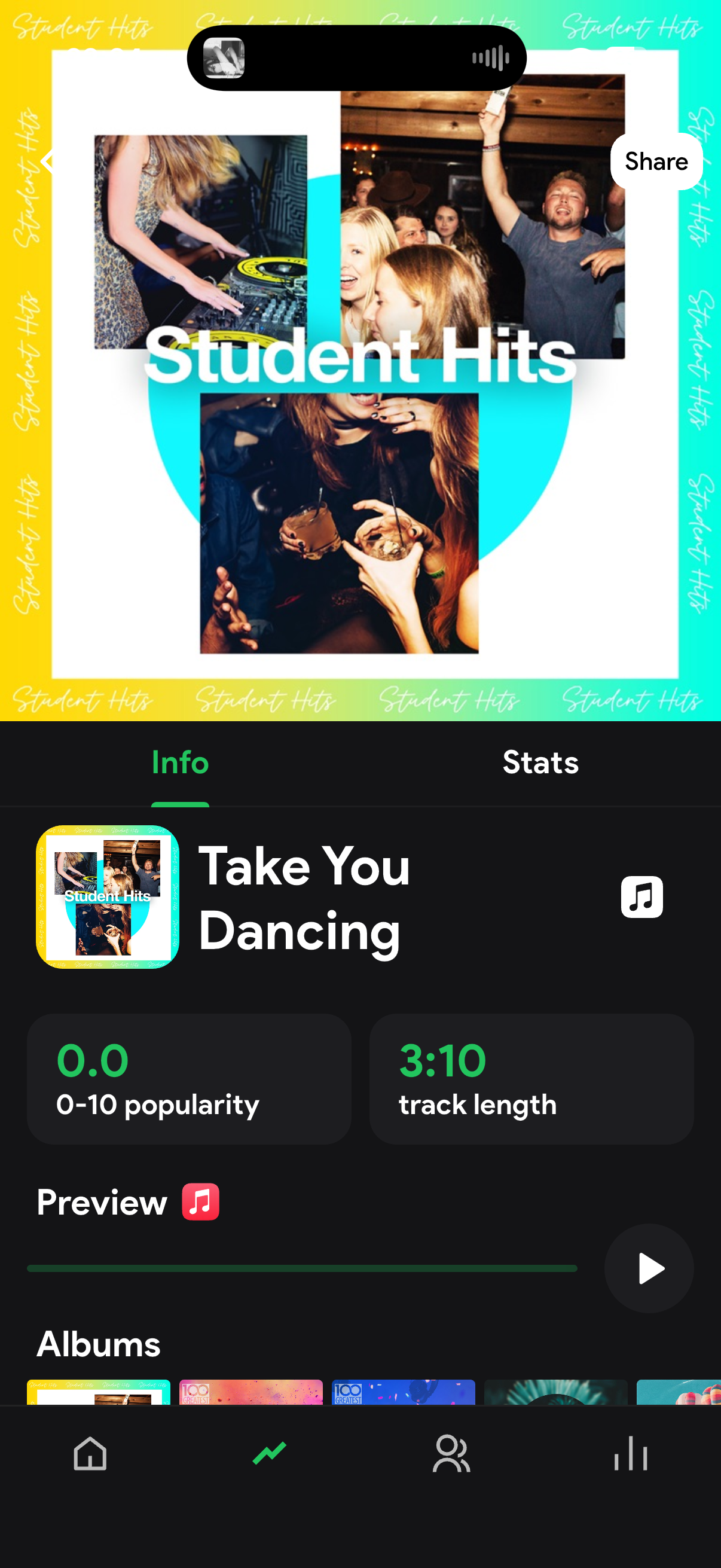Open the trending charts tab
Image resolution: width=721 pixels, height=1568 pixels.
[x=270, y=1454]
